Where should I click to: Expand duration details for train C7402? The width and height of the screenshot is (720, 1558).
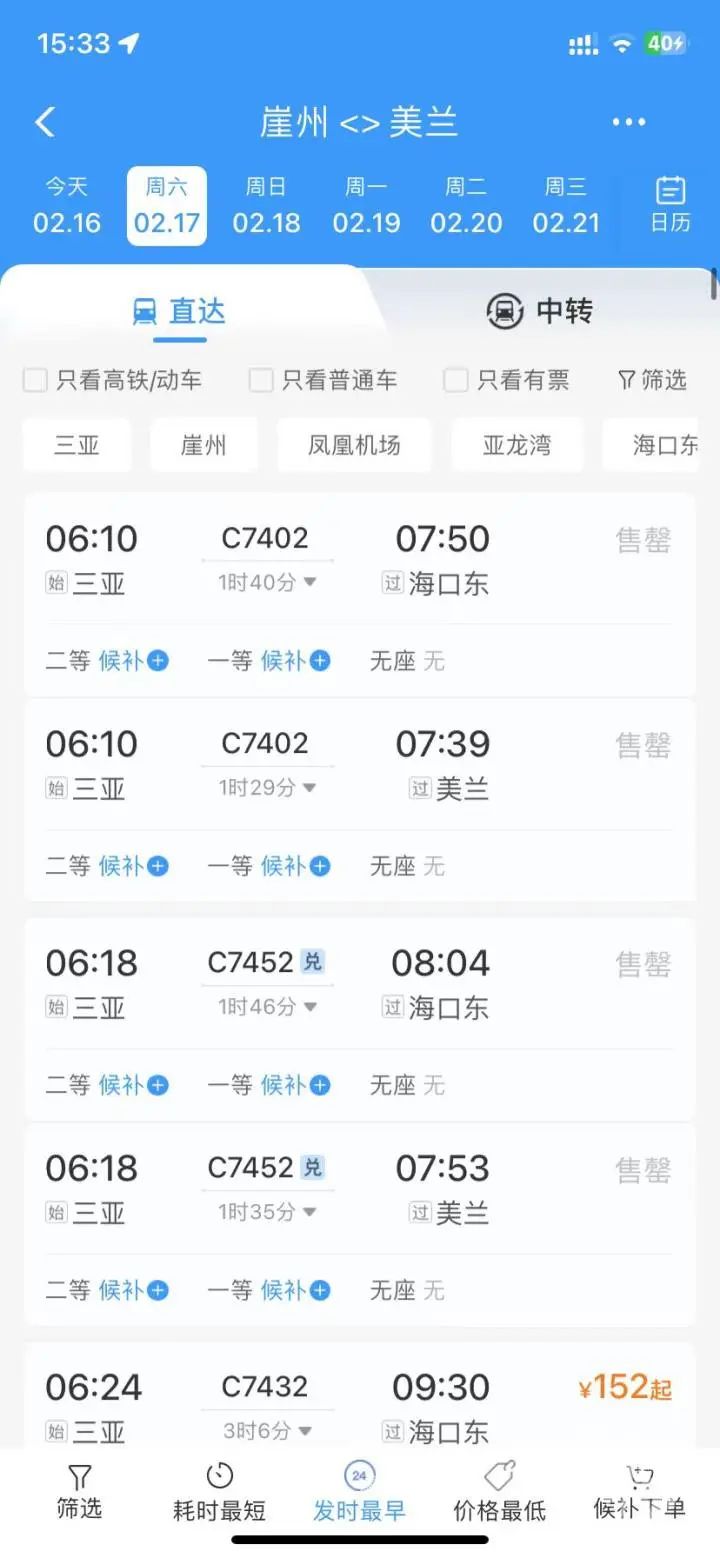coord(266,581)
